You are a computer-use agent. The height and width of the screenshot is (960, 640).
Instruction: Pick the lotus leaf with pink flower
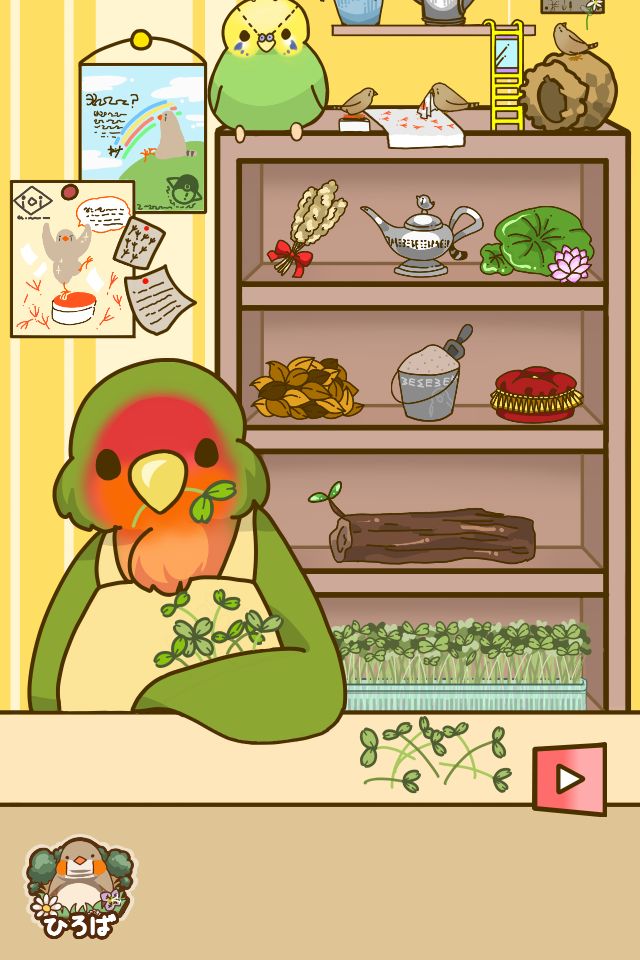point(543,244)
